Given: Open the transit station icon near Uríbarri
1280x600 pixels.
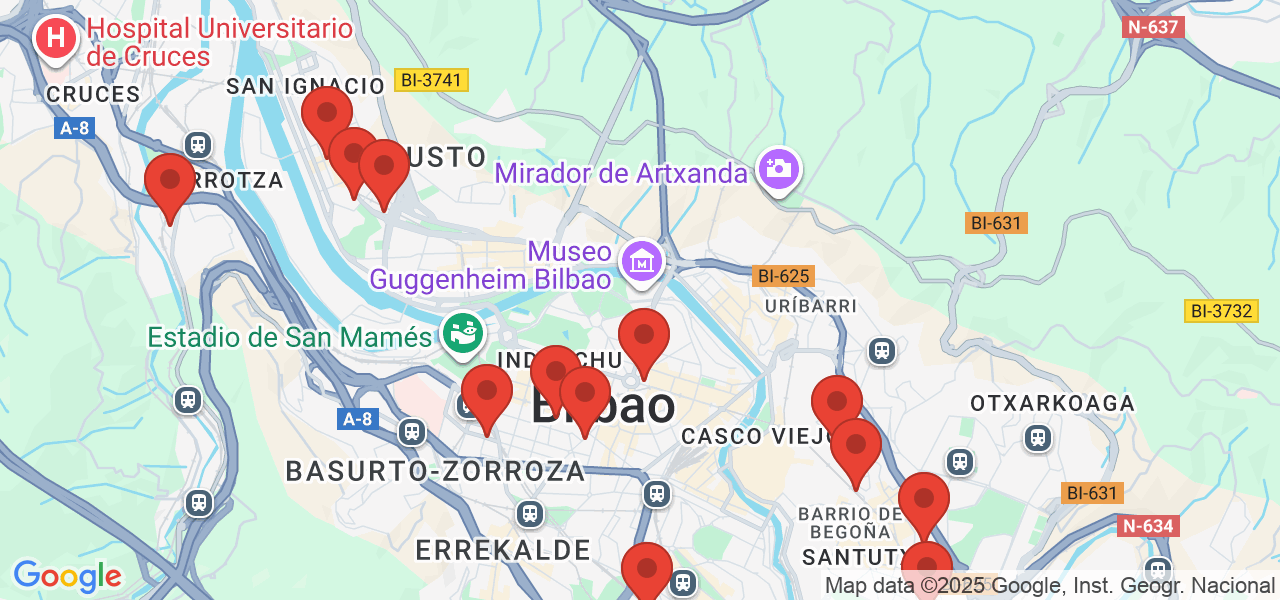Looking at the screenshot, I should (881, 351).
